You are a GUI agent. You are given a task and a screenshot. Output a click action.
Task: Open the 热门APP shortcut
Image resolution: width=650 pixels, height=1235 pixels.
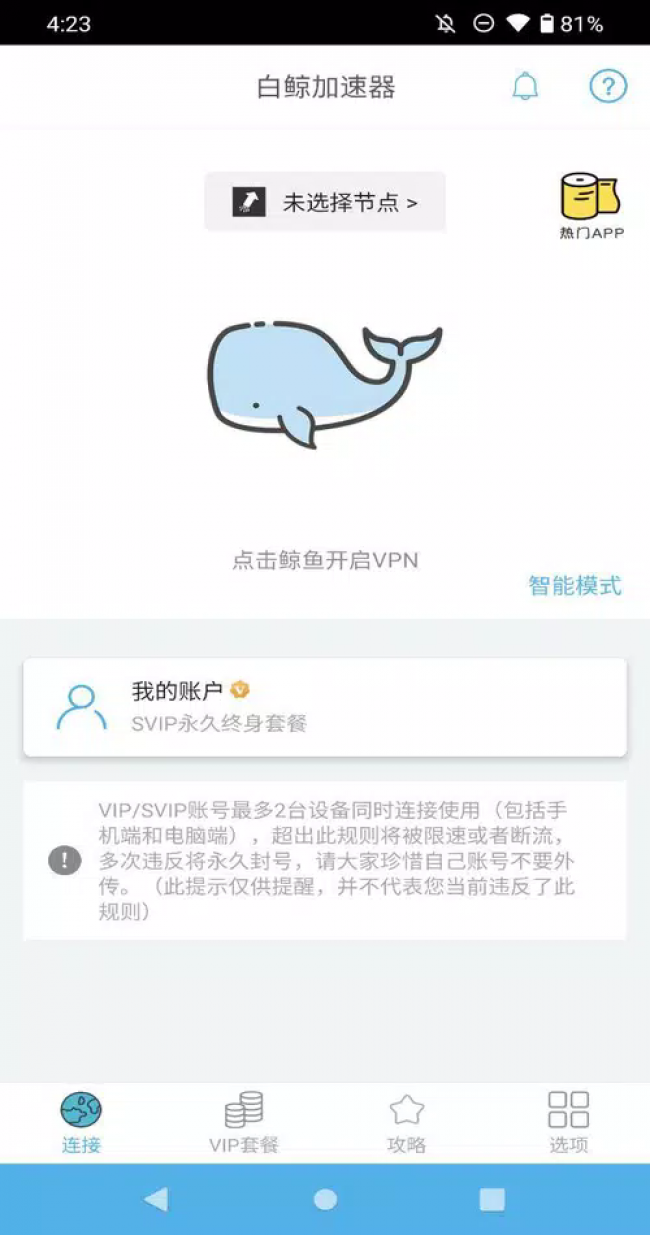[x=590, y=205]
